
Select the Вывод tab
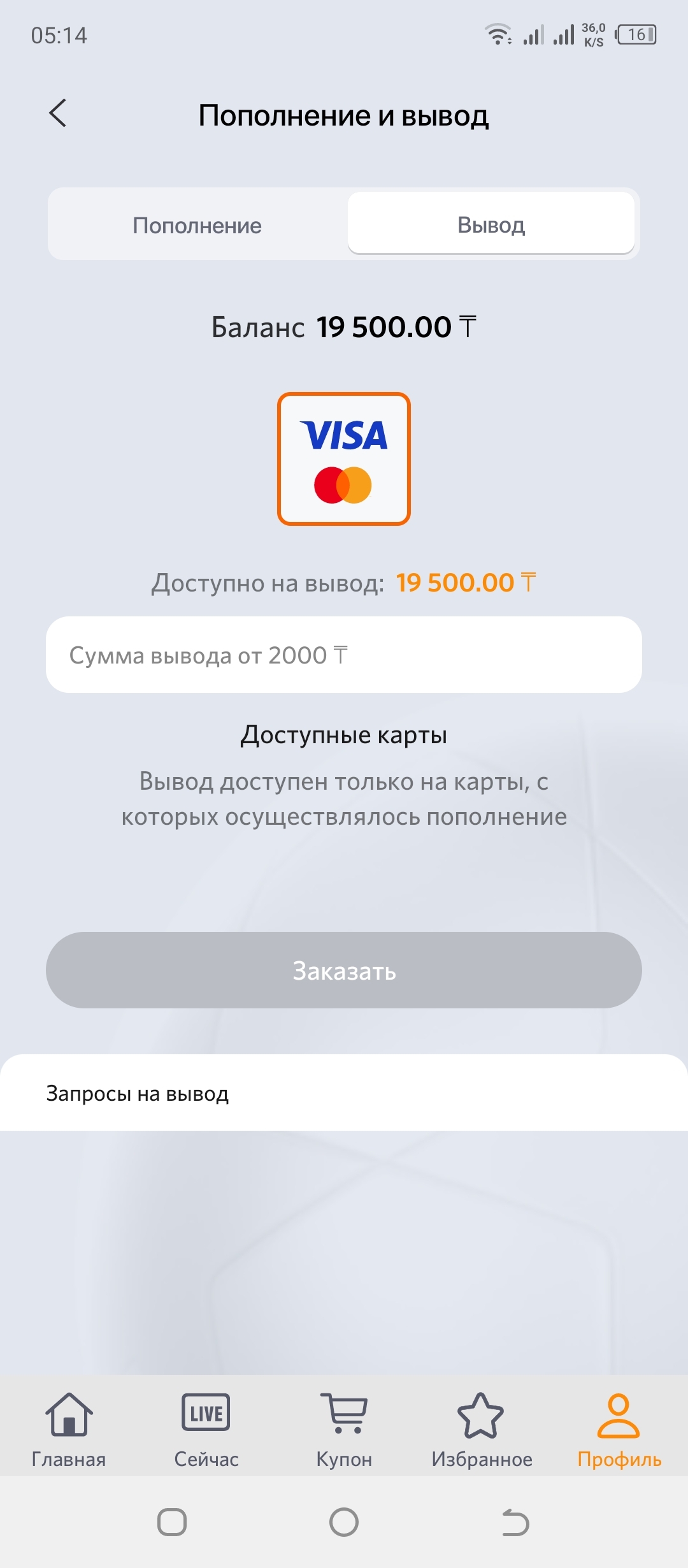(491, 224)
